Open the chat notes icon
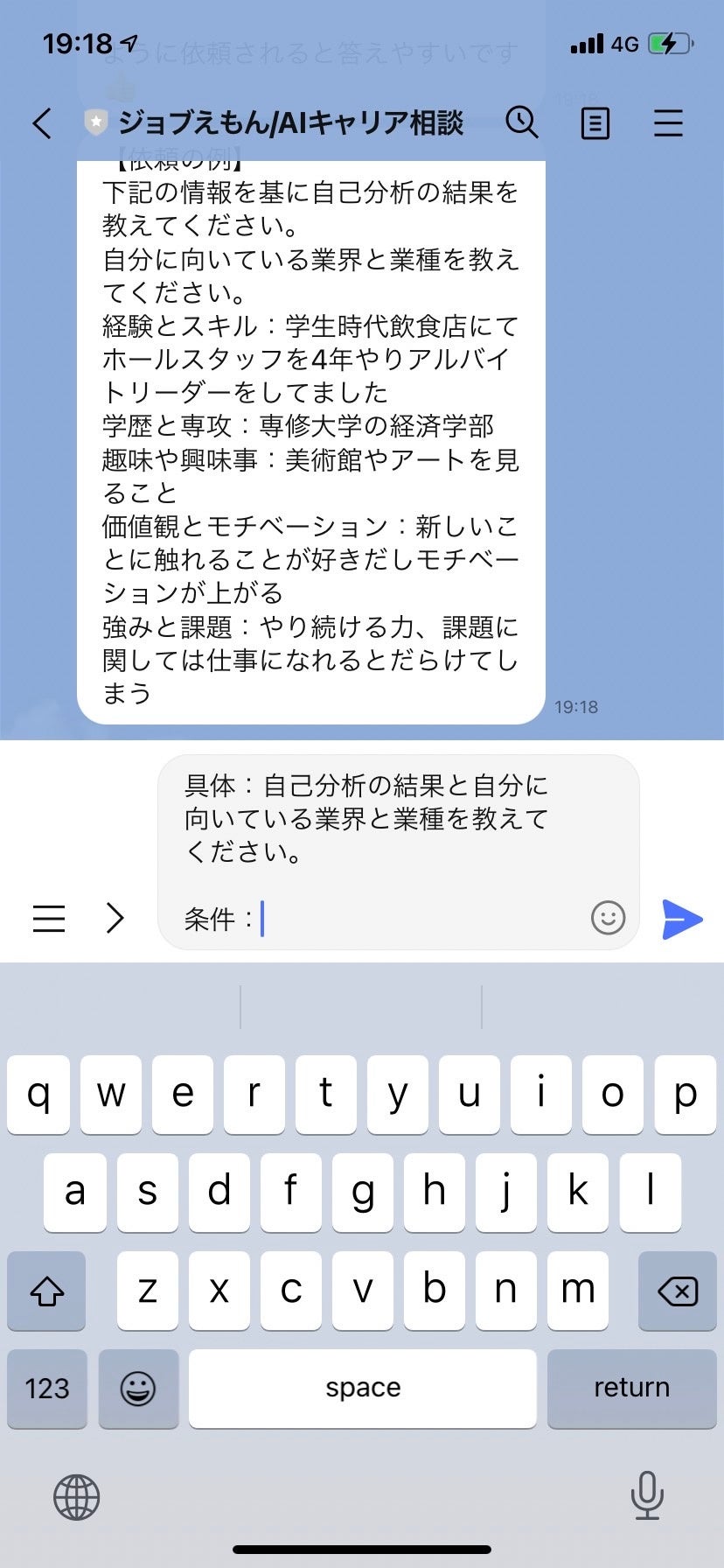This screenshot has width=724, height=1568. tap(595, 123)
